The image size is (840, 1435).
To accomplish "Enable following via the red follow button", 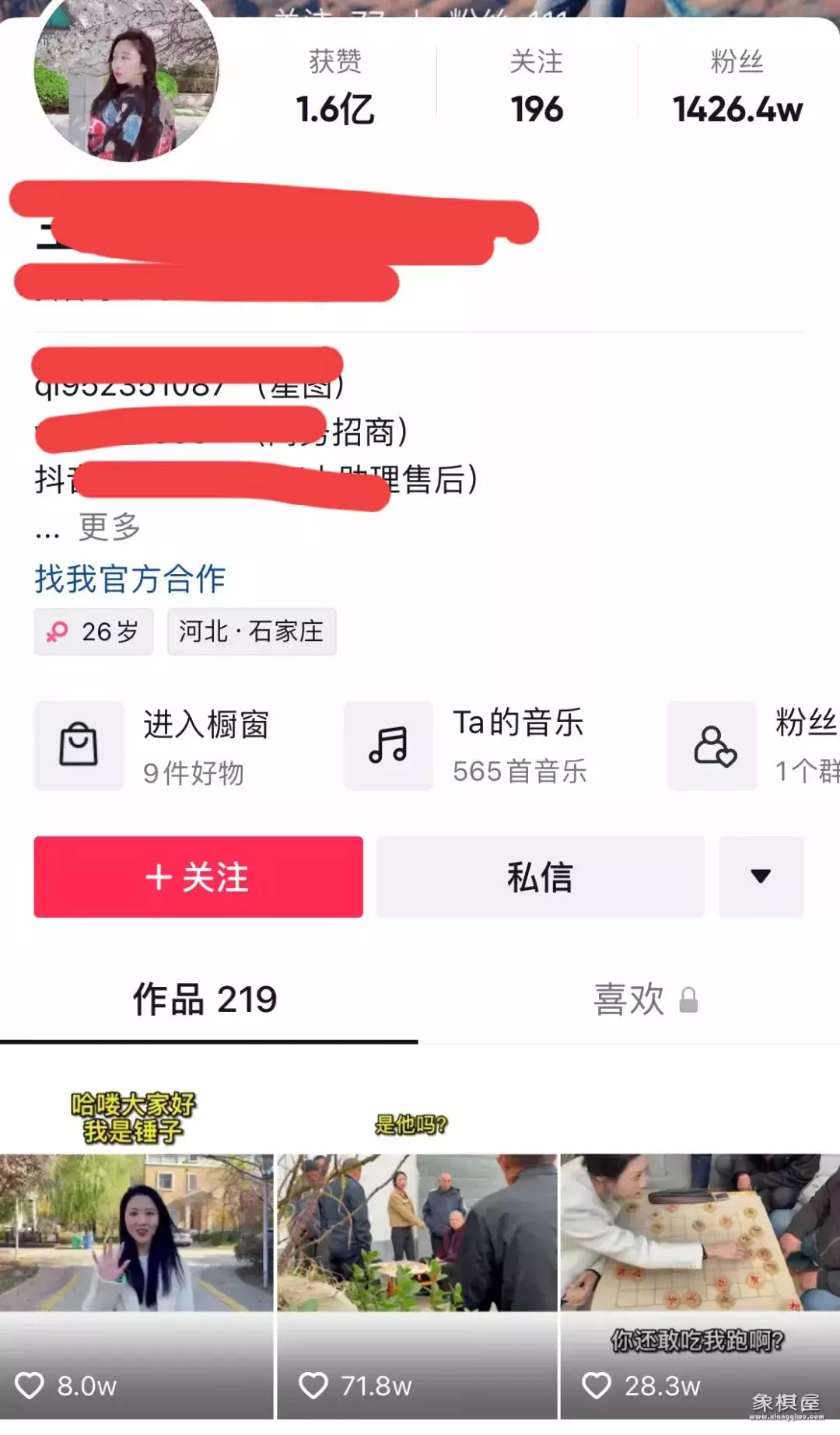I will (x=198, y=877).
